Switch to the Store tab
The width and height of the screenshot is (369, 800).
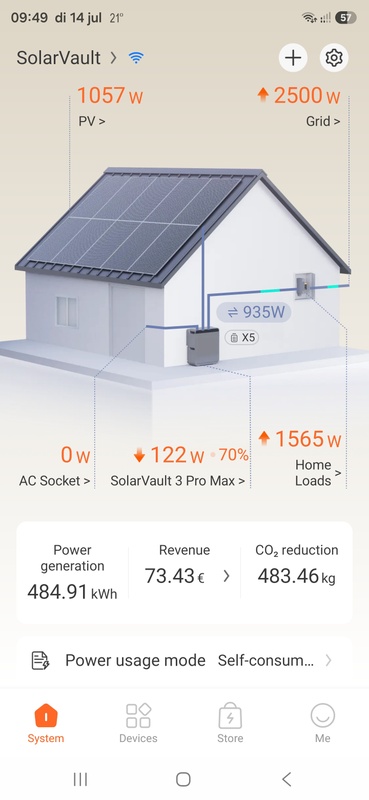coord(230,722)
